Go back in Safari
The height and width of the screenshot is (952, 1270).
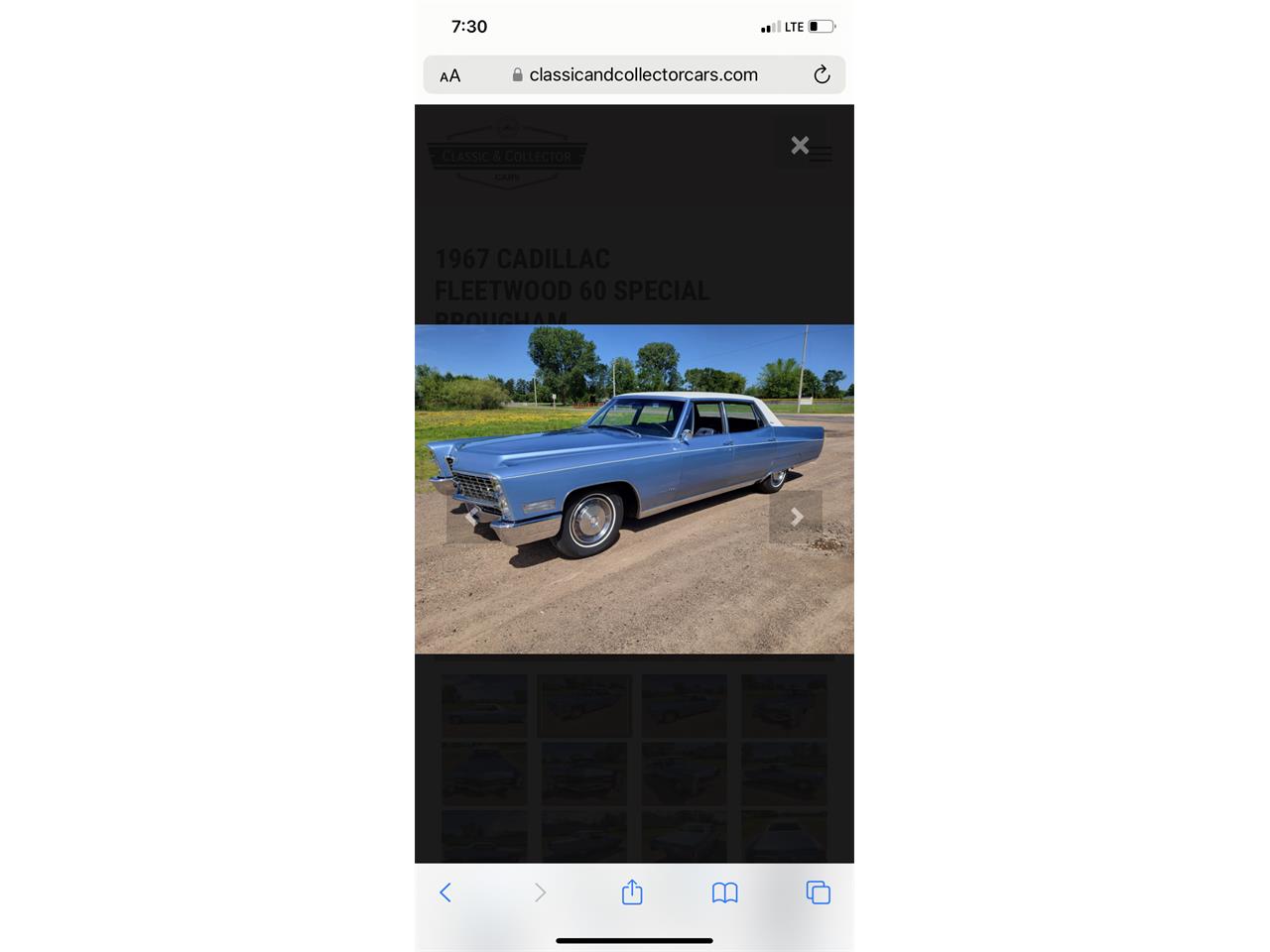[445, 892]
